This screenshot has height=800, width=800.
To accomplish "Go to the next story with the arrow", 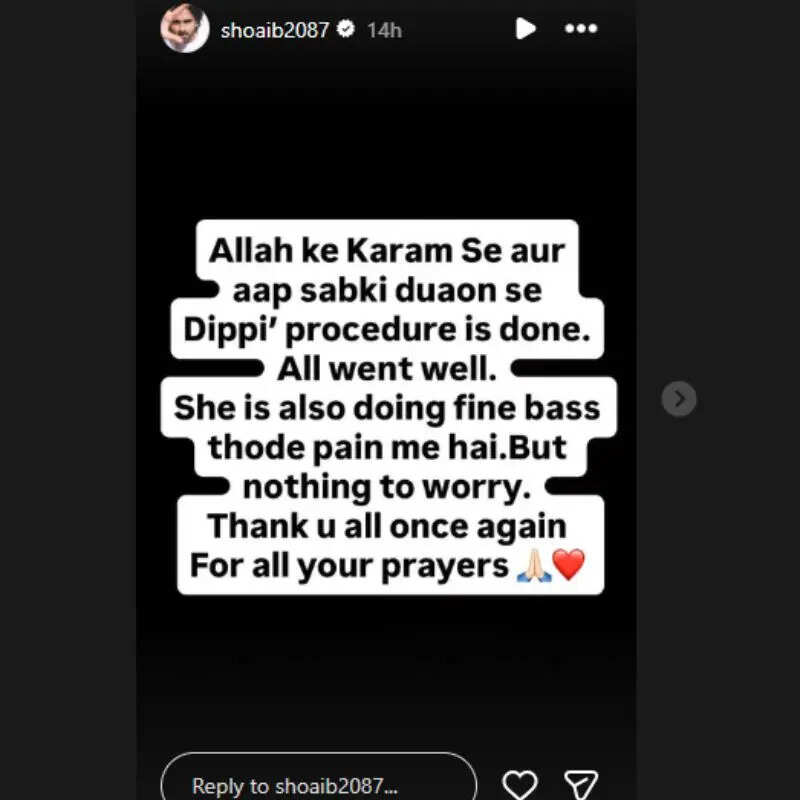I will [x=679, y=399].
